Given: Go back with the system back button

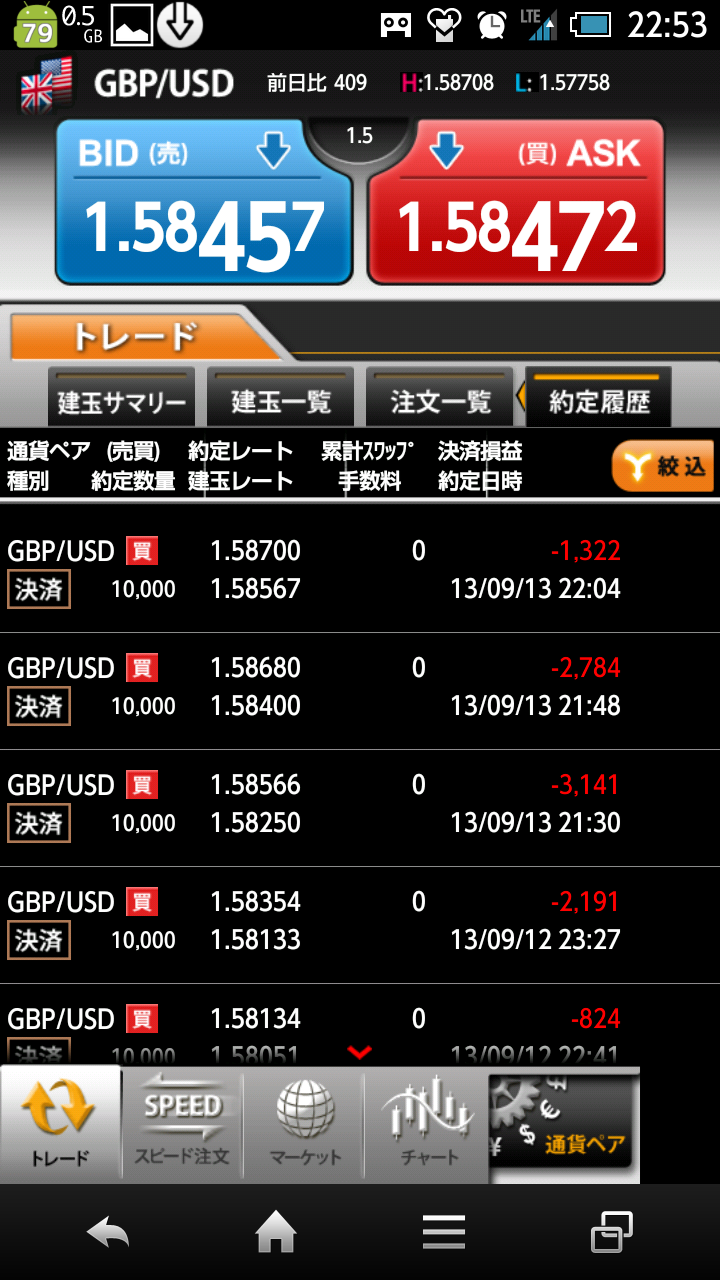Looking at the screenshot, I should 108,1233.
